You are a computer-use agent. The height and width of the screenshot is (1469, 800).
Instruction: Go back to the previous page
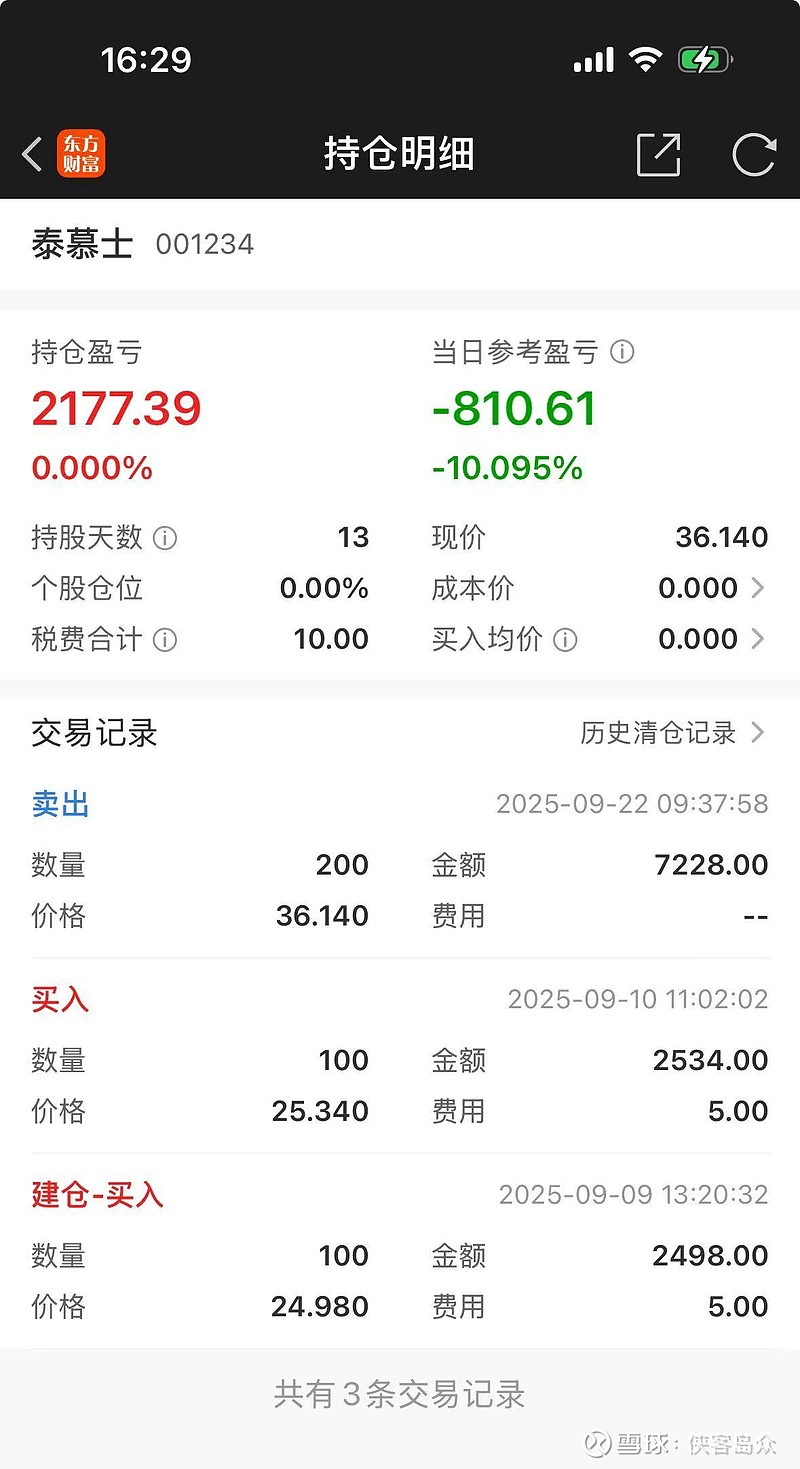click(32, 155)
